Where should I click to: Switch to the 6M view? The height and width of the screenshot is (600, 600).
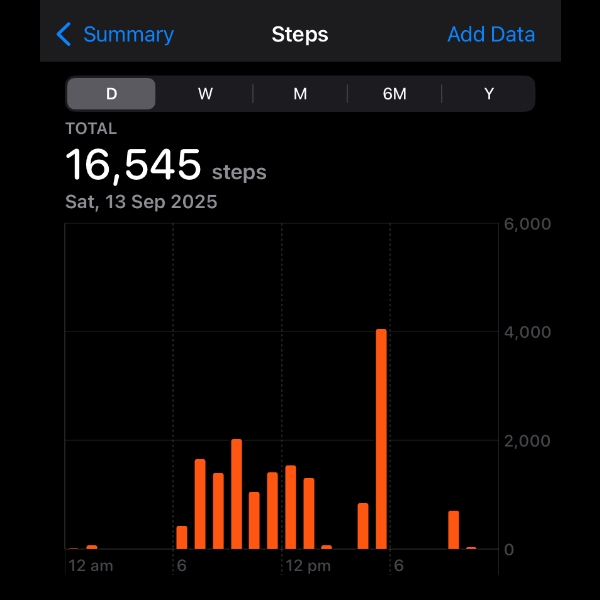394,94
